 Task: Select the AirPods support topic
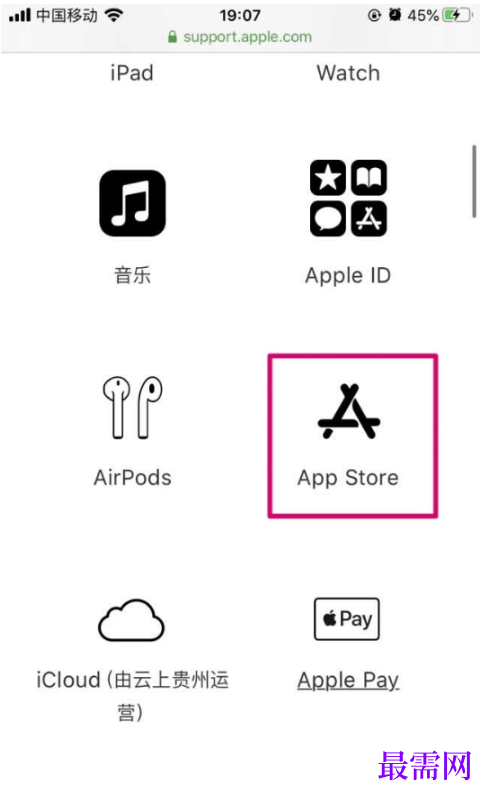(133, 432)
